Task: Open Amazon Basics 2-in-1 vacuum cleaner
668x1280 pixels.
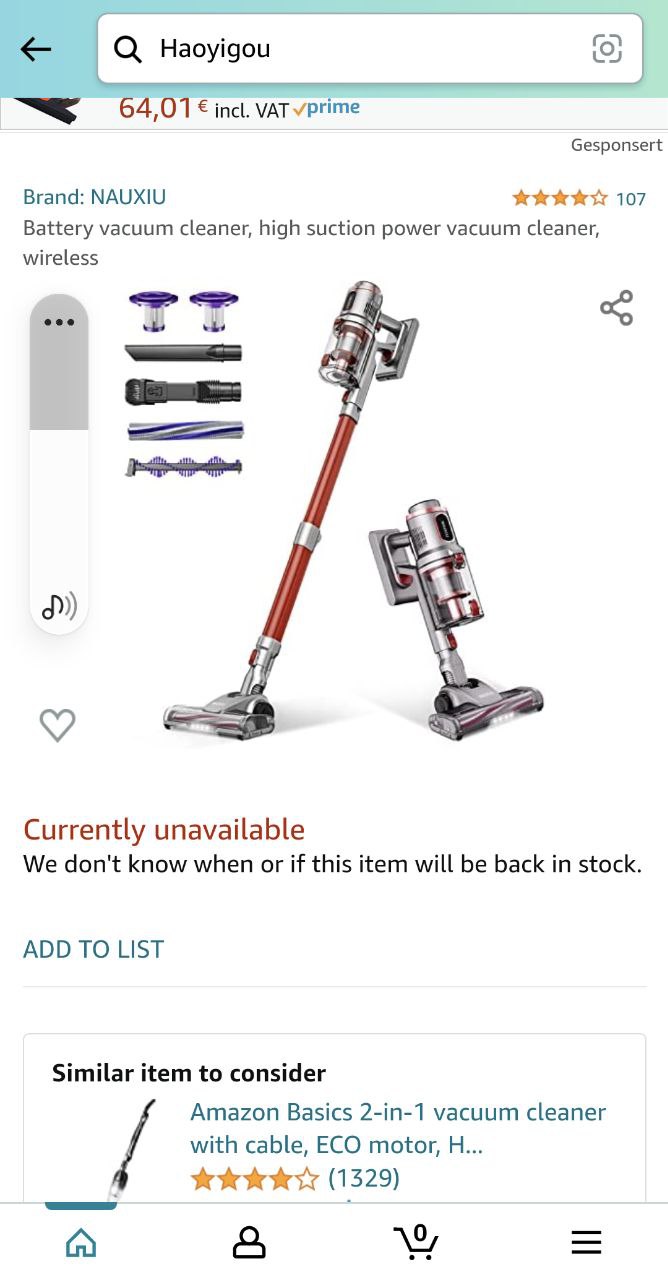Action: [398, 1128]
